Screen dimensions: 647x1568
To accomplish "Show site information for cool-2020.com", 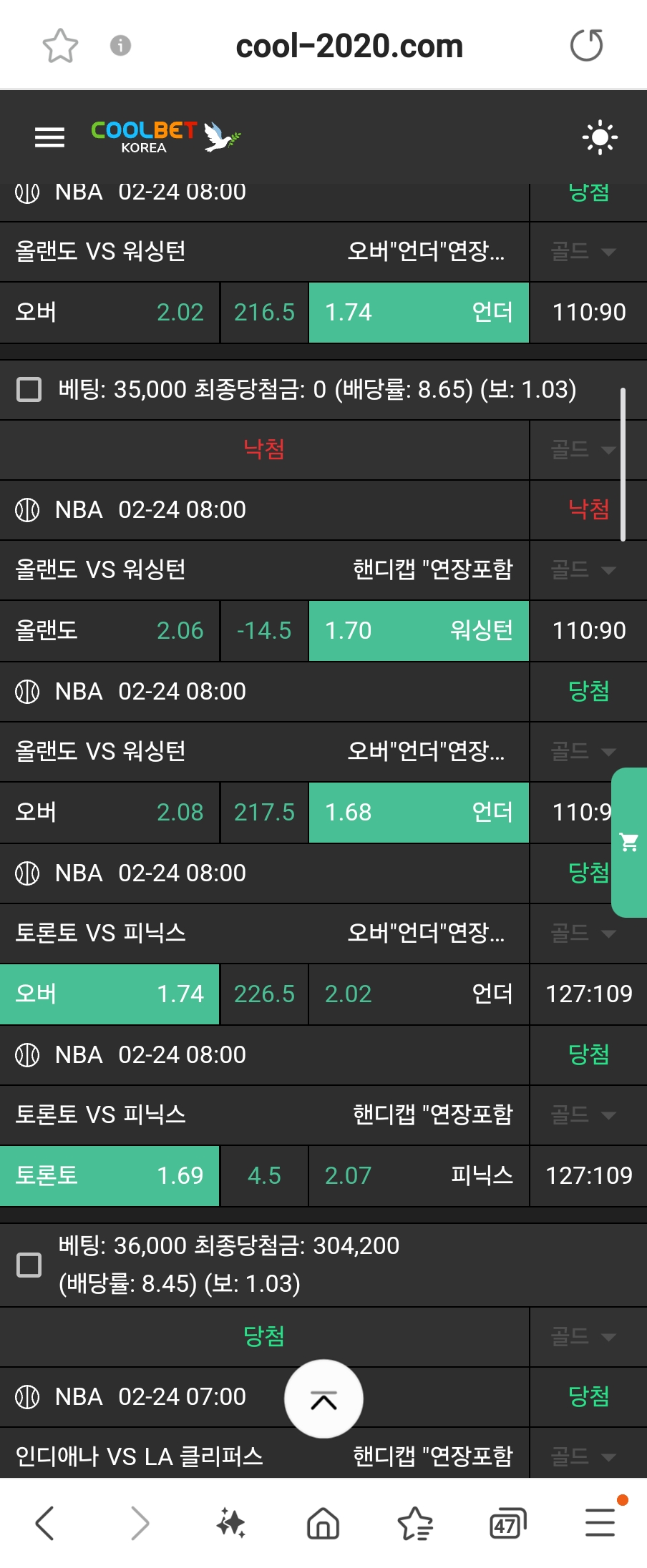I will [120, 46].
